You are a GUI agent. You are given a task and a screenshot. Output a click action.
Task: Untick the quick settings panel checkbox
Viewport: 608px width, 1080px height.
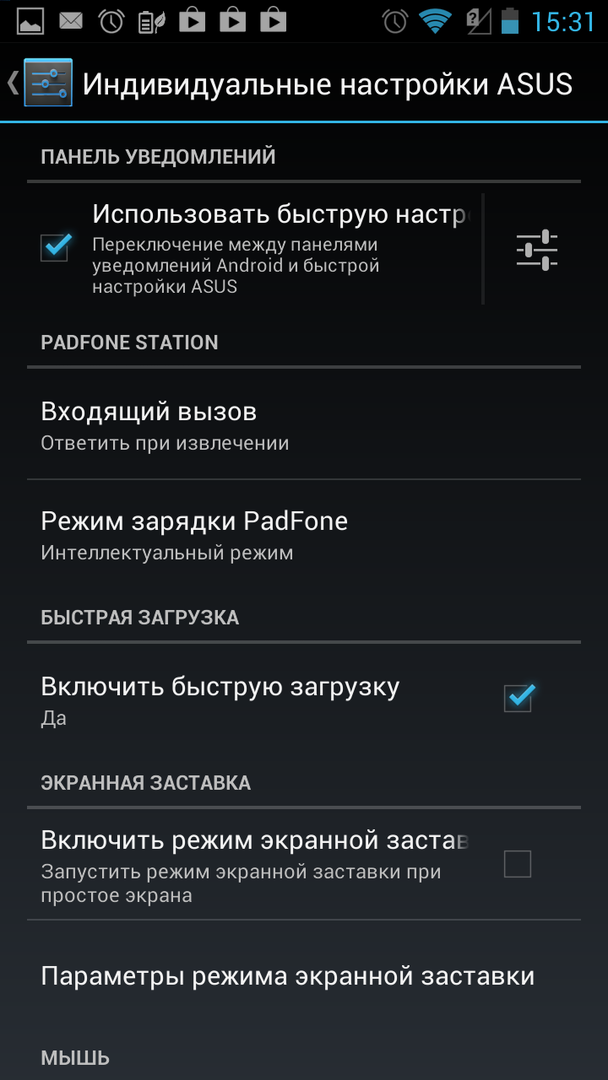coord(55,246)
